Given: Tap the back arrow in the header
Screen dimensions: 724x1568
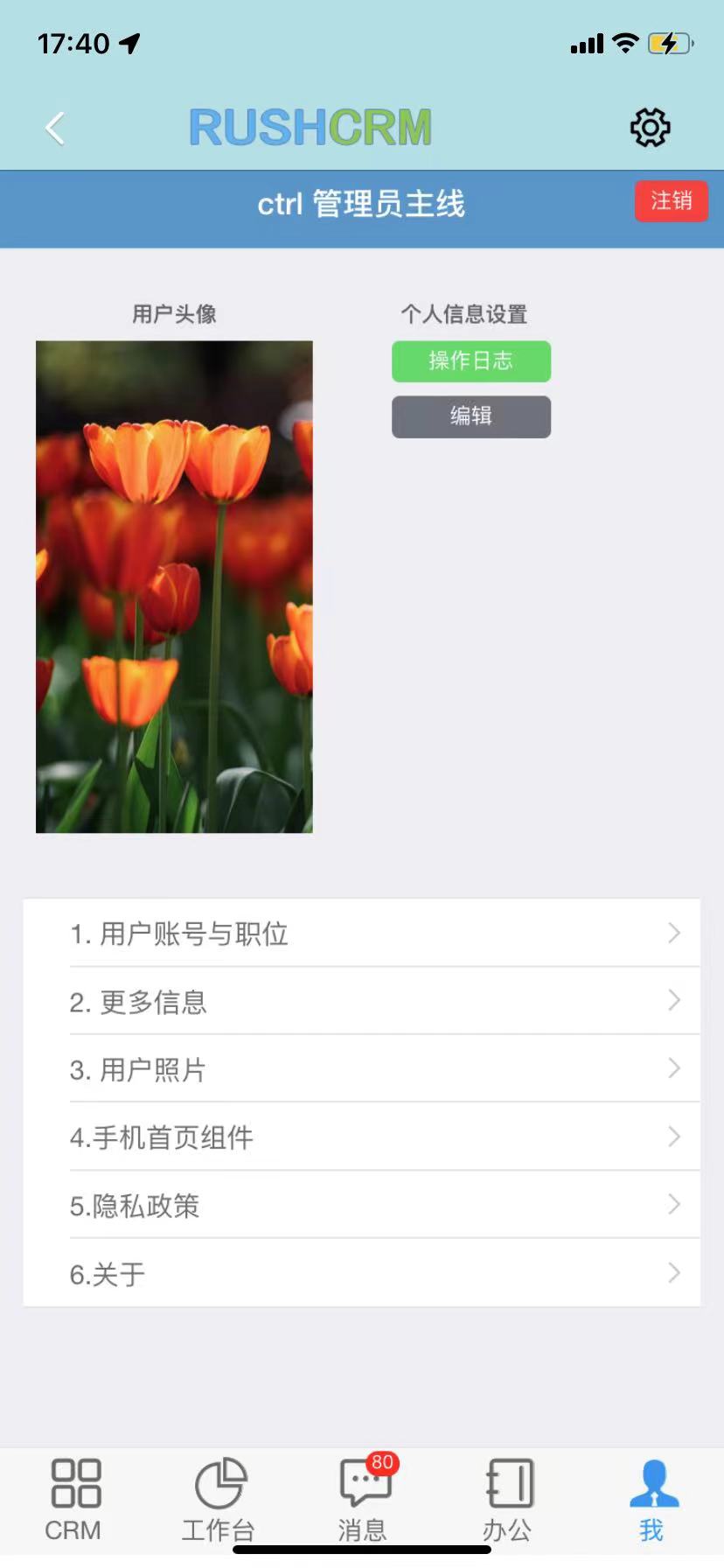Looking at the screenshot, I should 55,127.
